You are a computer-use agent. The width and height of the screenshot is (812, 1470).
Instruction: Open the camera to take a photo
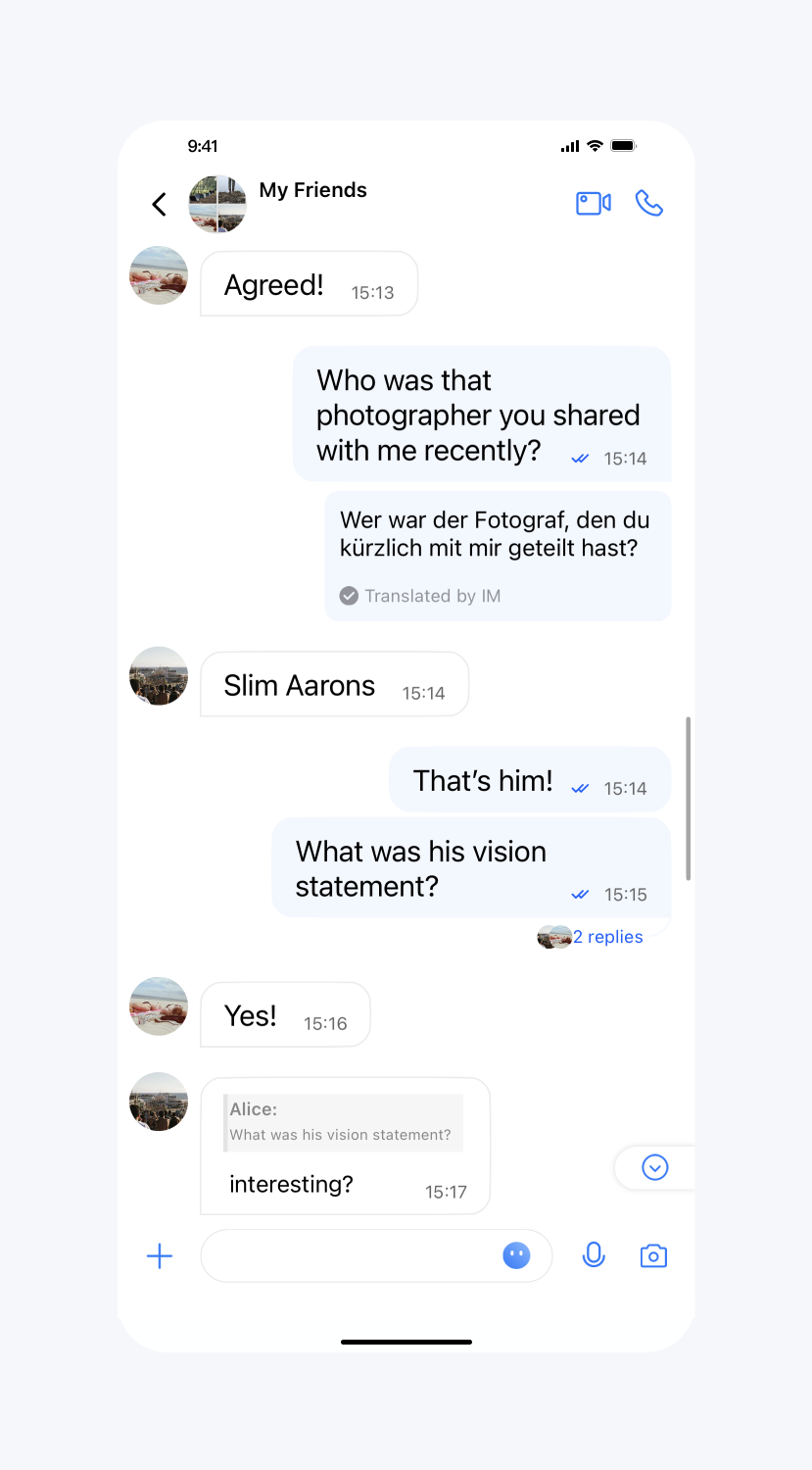pos(653,1256)
